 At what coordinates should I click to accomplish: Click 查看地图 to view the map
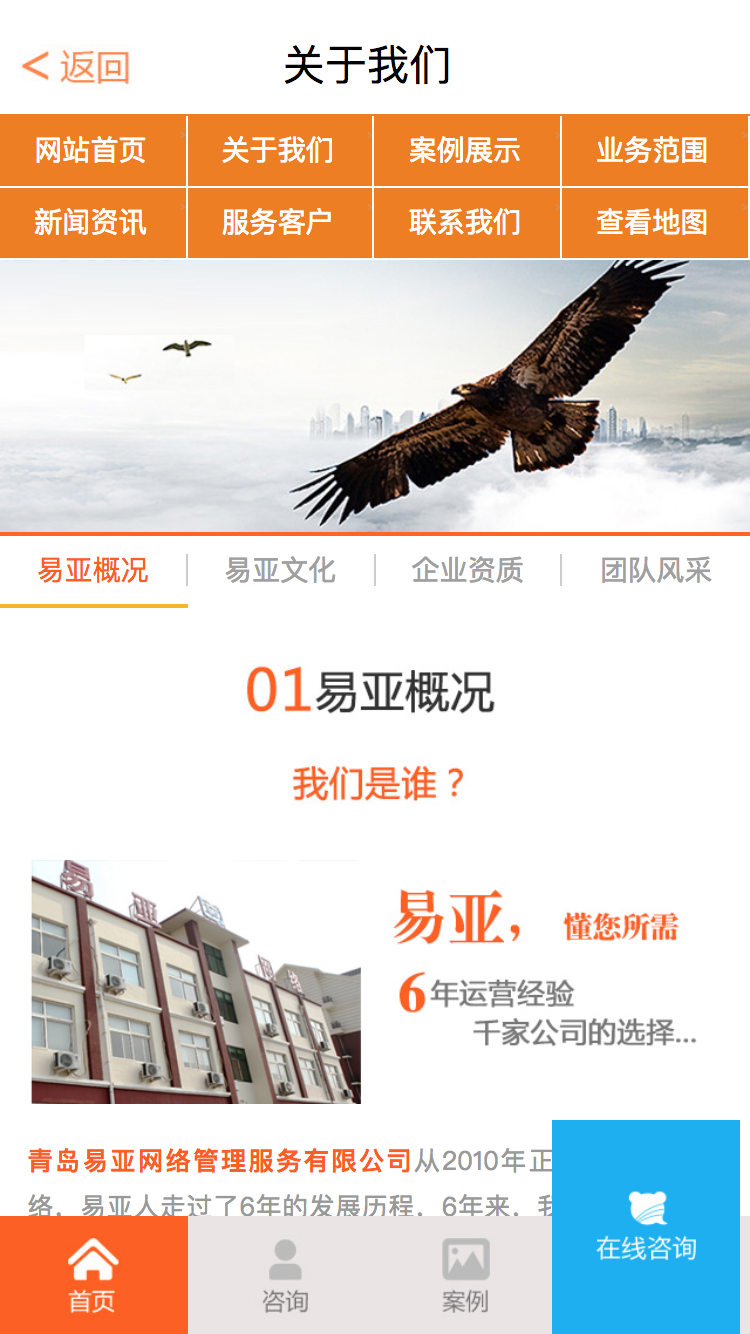(655, 222)
